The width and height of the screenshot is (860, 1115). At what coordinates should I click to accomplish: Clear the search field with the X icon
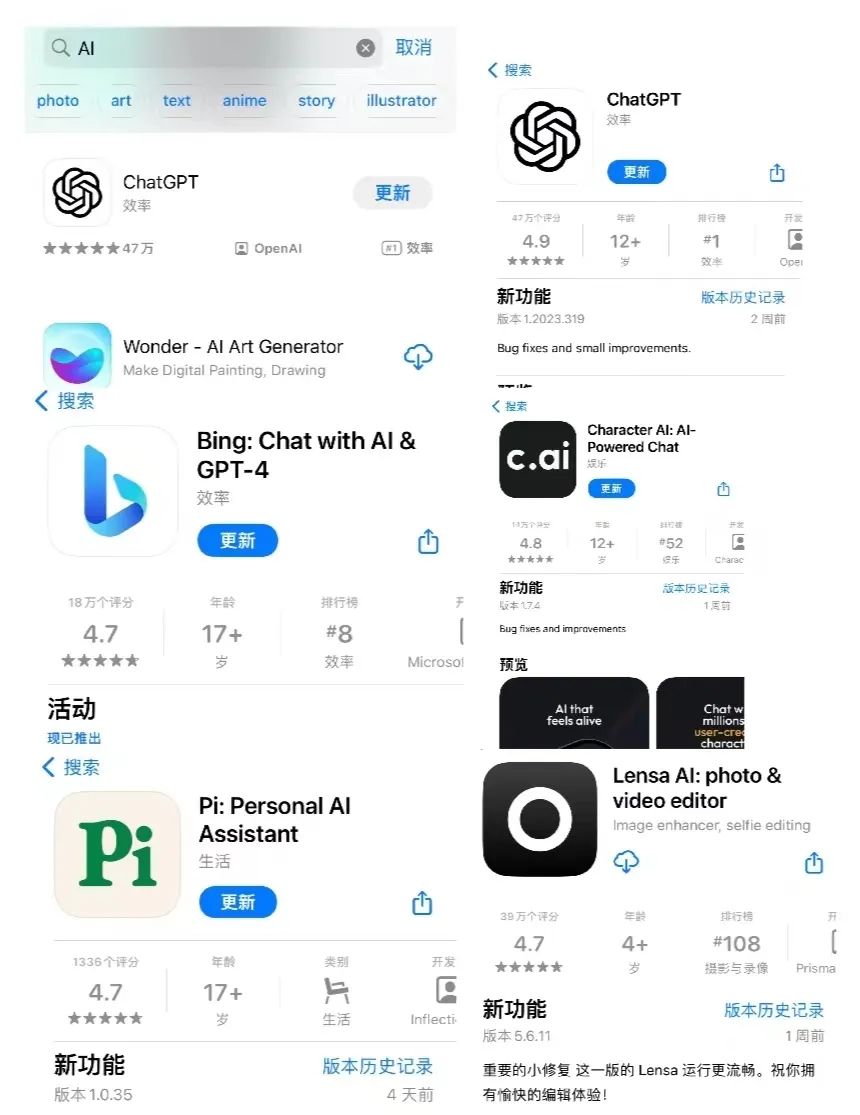pos(365,47)
